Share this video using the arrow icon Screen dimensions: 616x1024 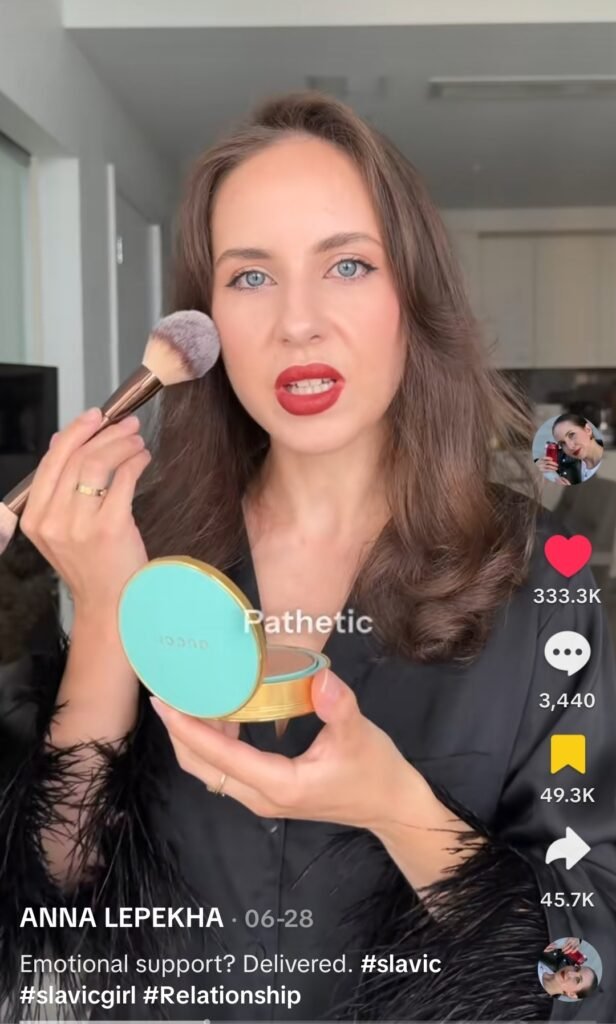[x=567, y=850]
